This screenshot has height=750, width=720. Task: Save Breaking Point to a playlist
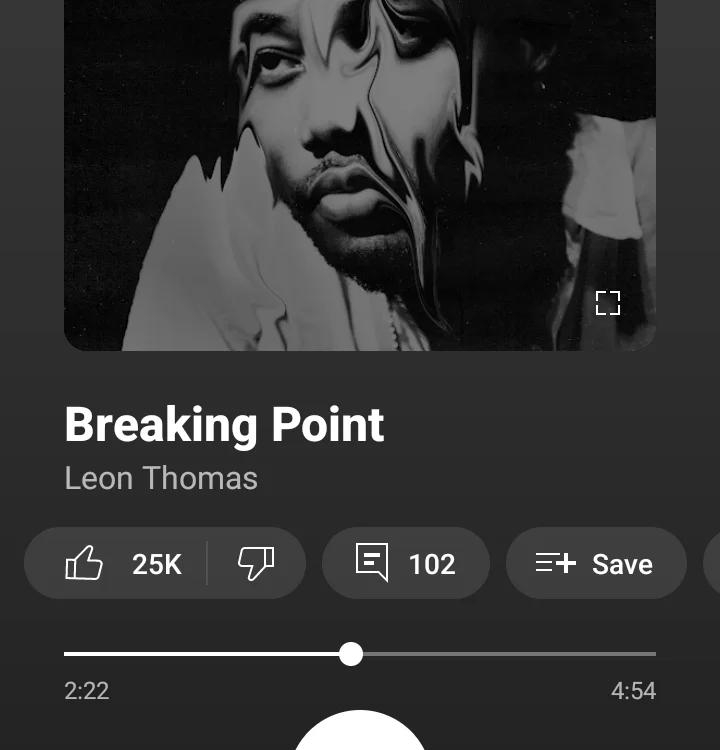tap(596, 564)
